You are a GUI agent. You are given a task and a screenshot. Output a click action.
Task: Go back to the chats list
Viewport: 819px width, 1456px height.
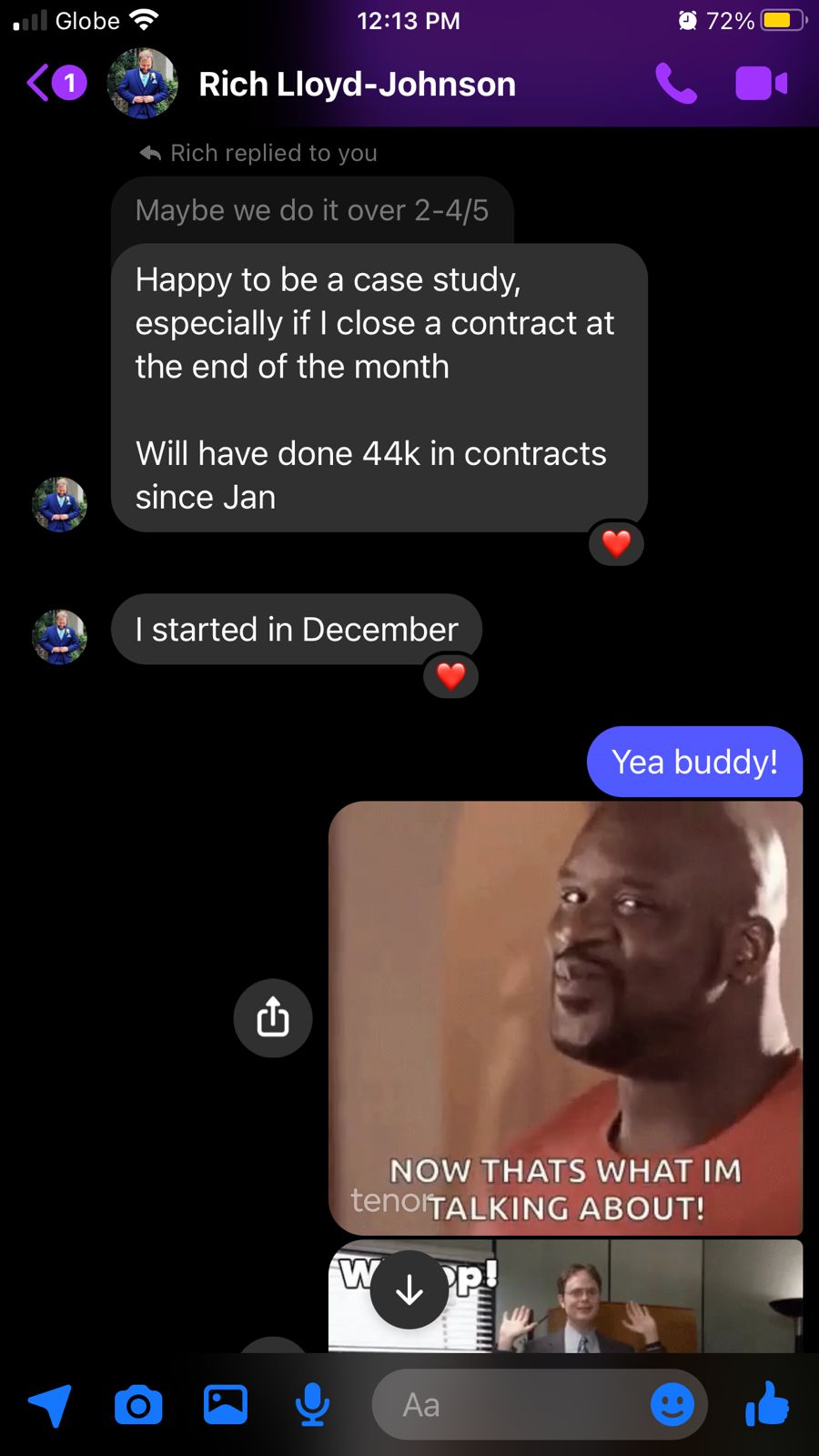pos(55,84)
